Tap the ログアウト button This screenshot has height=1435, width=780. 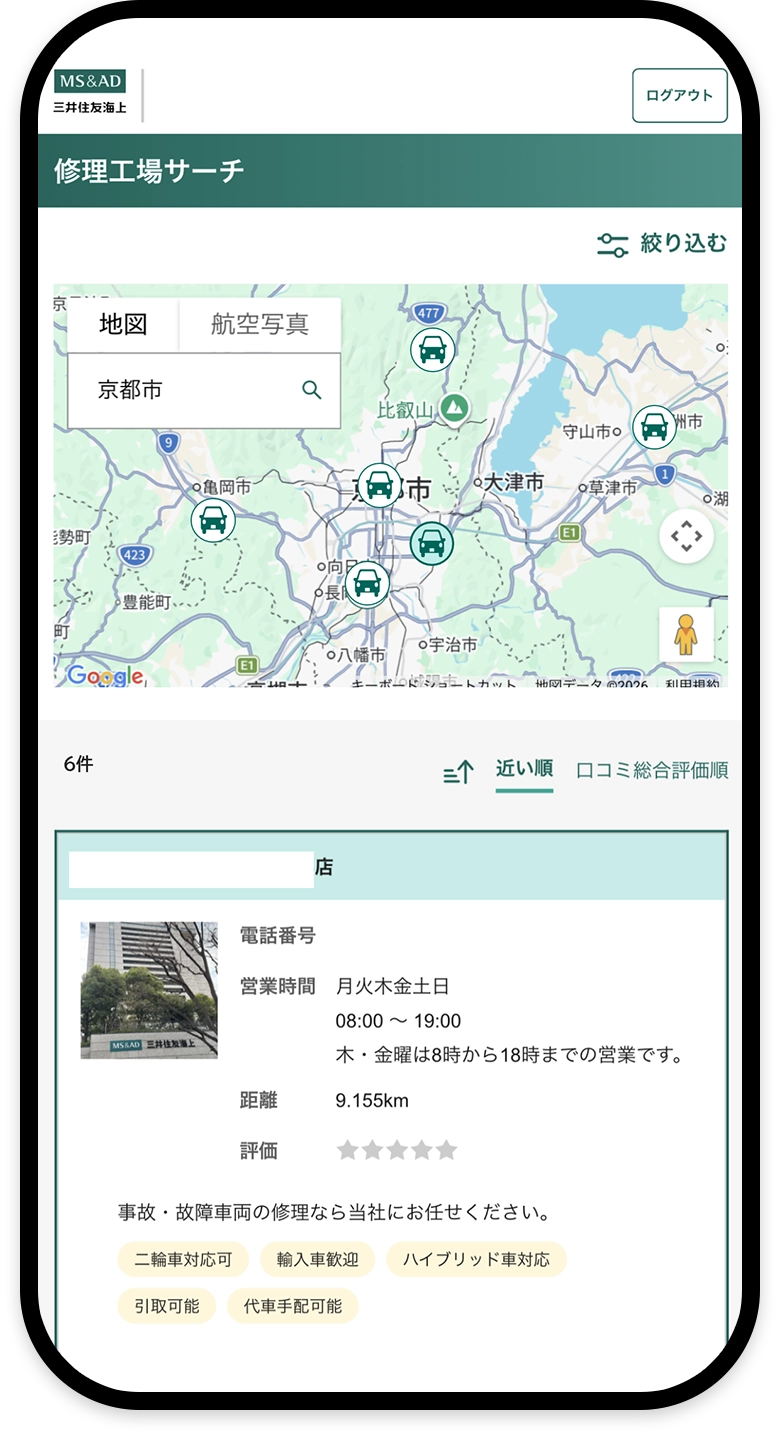[679, 96]
